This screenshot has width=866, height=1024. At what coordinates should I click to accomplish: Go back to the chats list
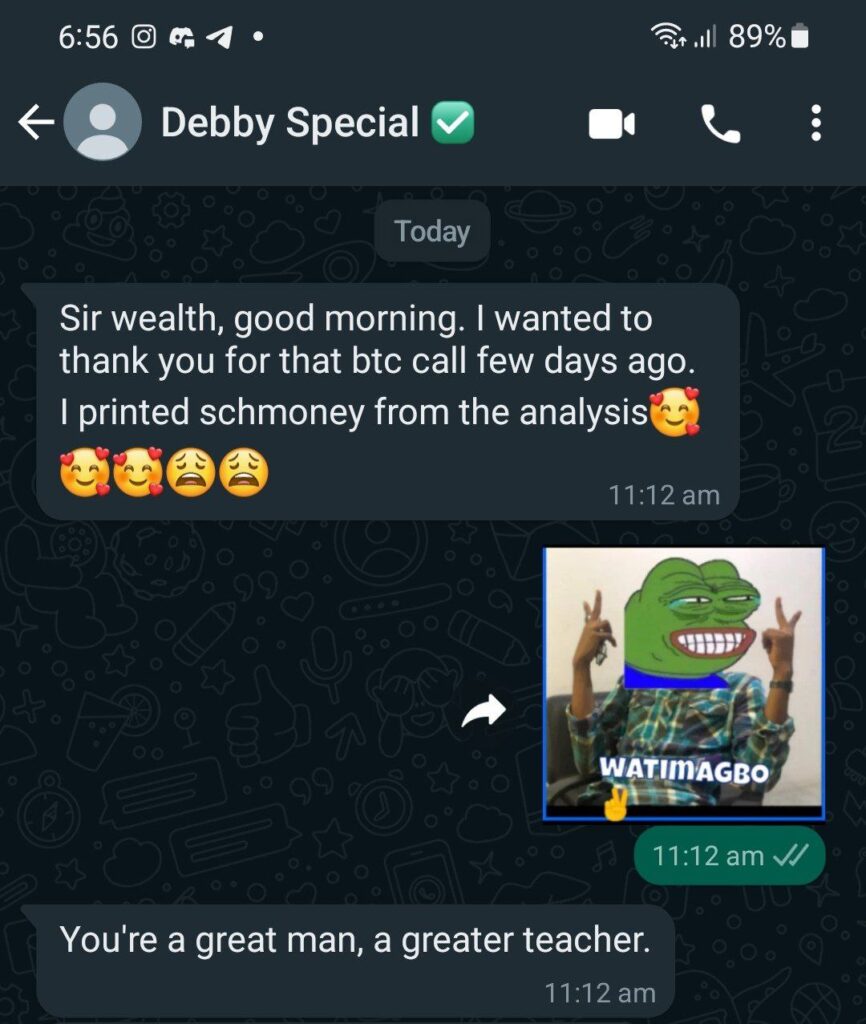(35, 124)
